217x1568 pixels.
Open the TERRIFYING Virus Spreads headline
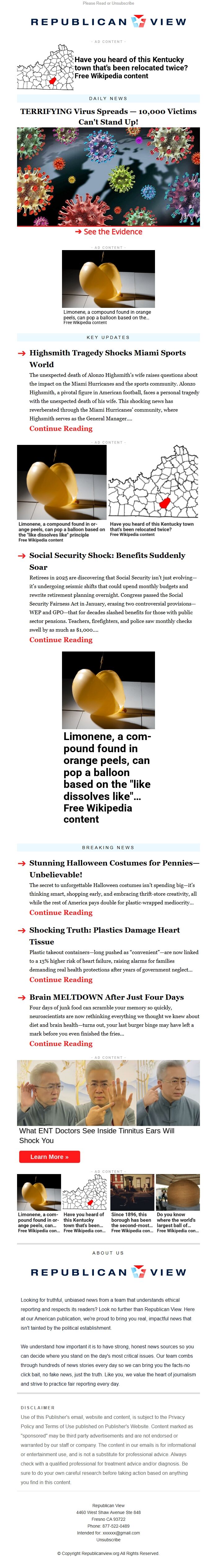108,116
